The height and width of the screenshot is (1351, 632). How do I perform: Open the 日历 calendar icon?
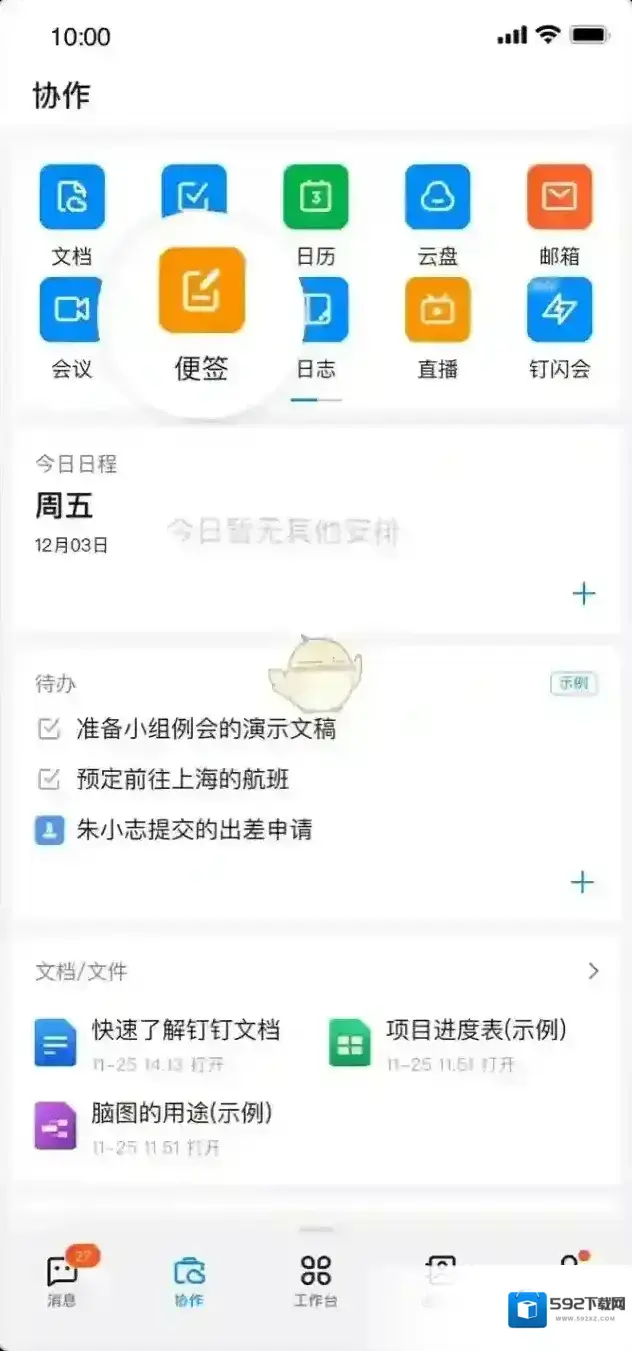pos(315,198)
